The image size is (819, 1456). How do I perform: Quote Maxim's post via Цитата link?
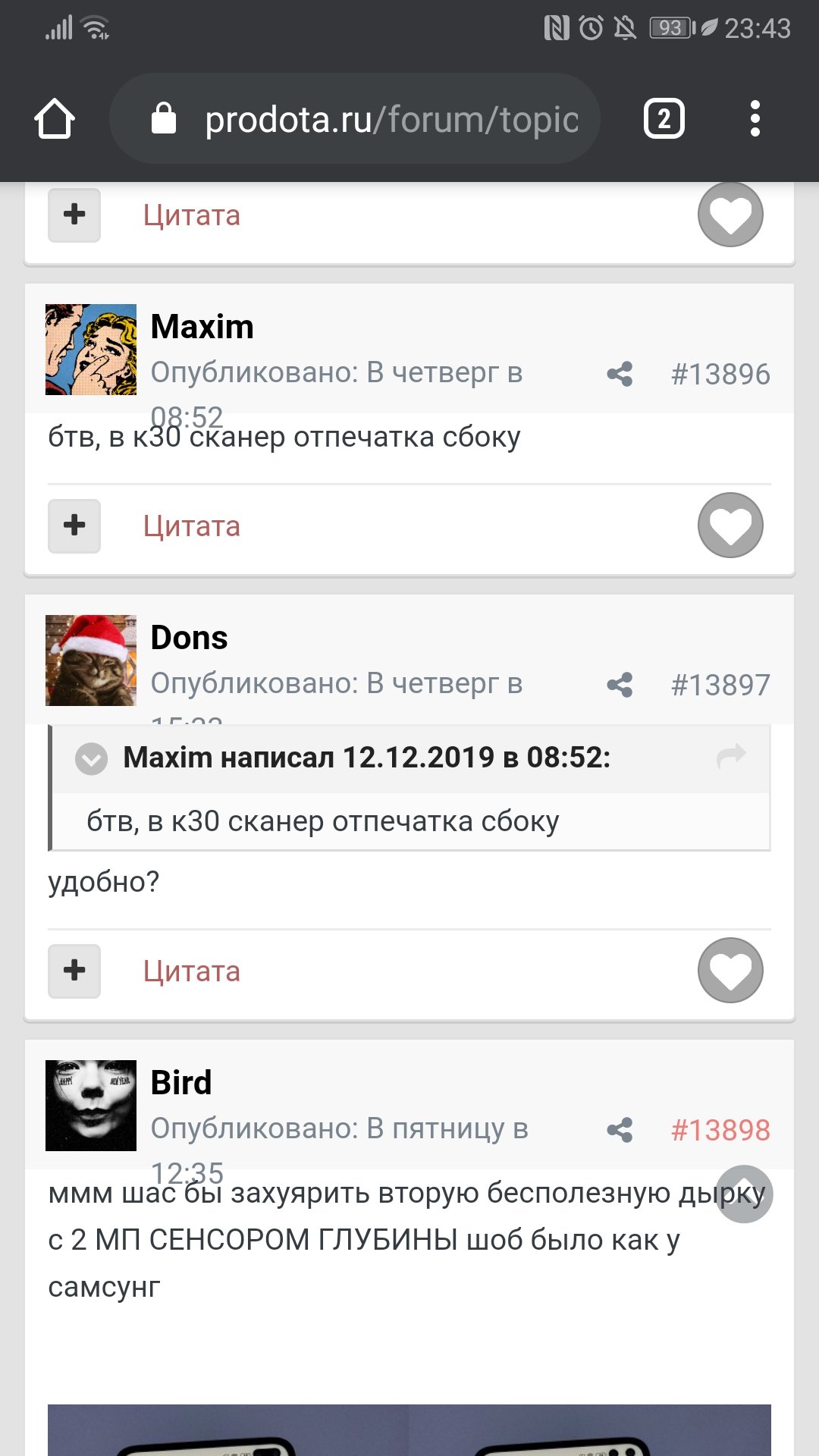click(192, 526)
